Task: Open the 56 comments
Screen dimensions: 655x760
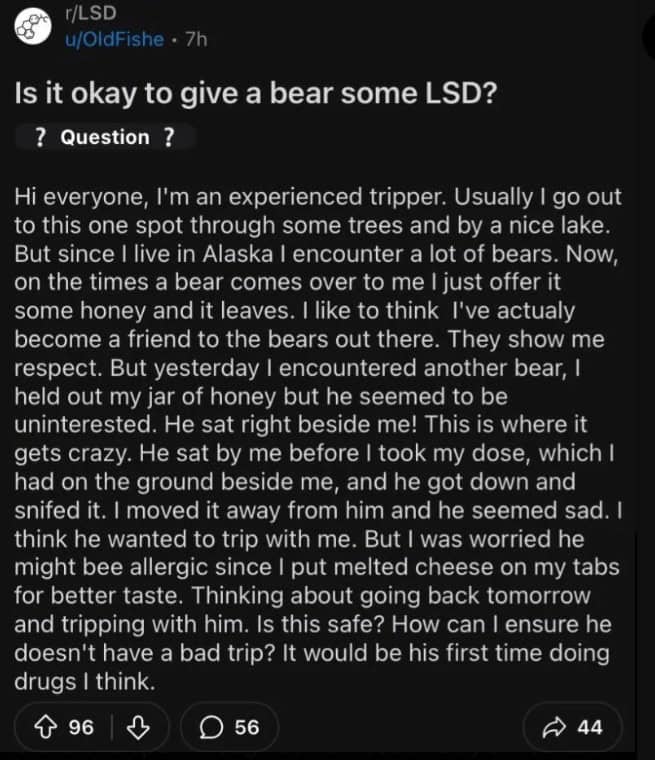Action: click(x=230, y=727)
